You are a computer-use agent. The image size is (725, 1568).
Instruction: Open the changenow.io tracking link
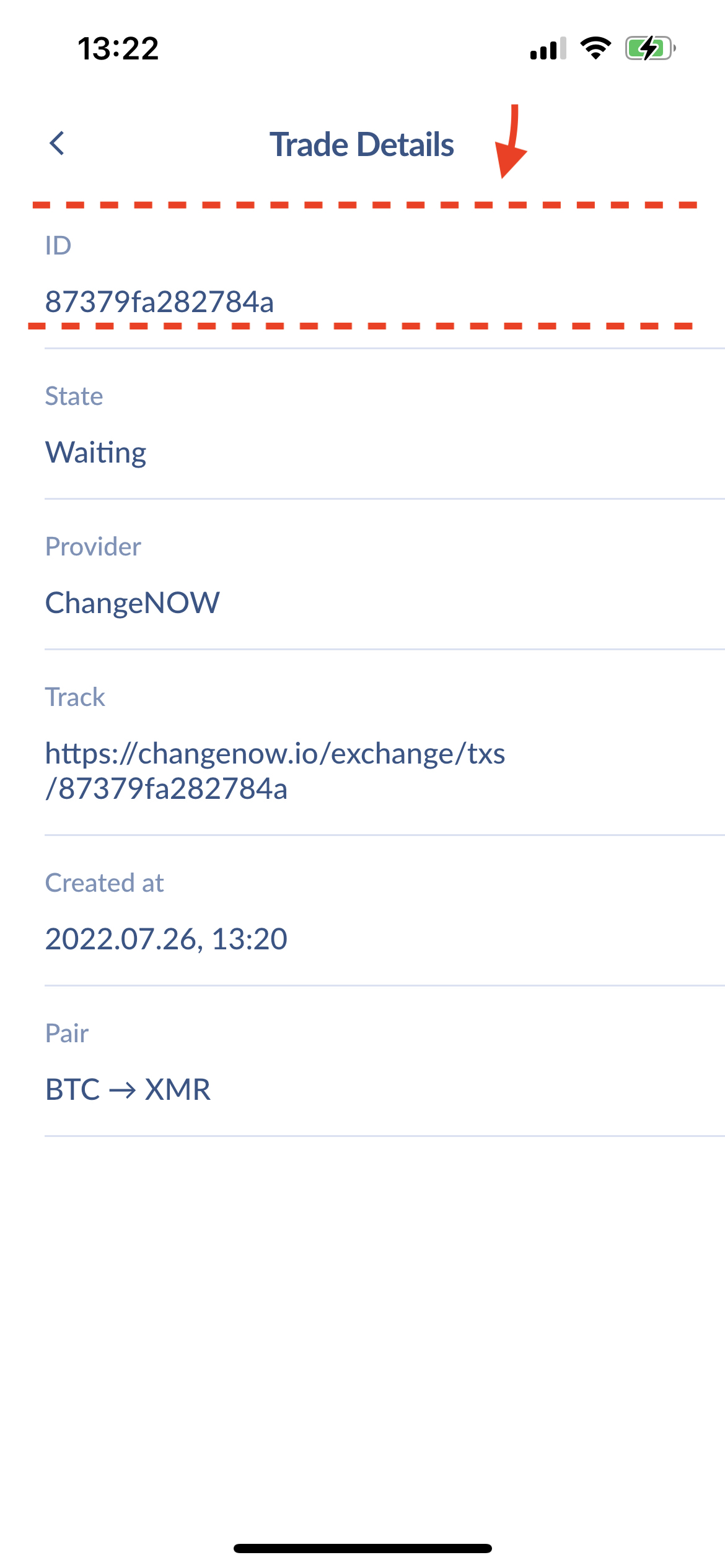click(x=275, y=770)
